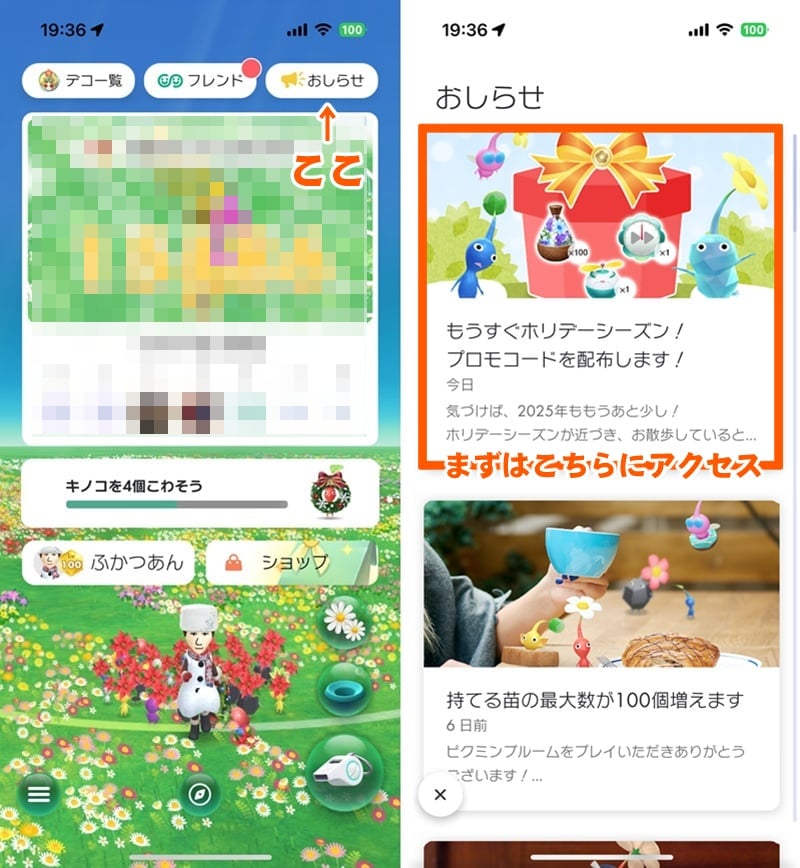Viewport: 800px width, 868px height.
Task: Blow the whistle button
Action: [343, 772]
